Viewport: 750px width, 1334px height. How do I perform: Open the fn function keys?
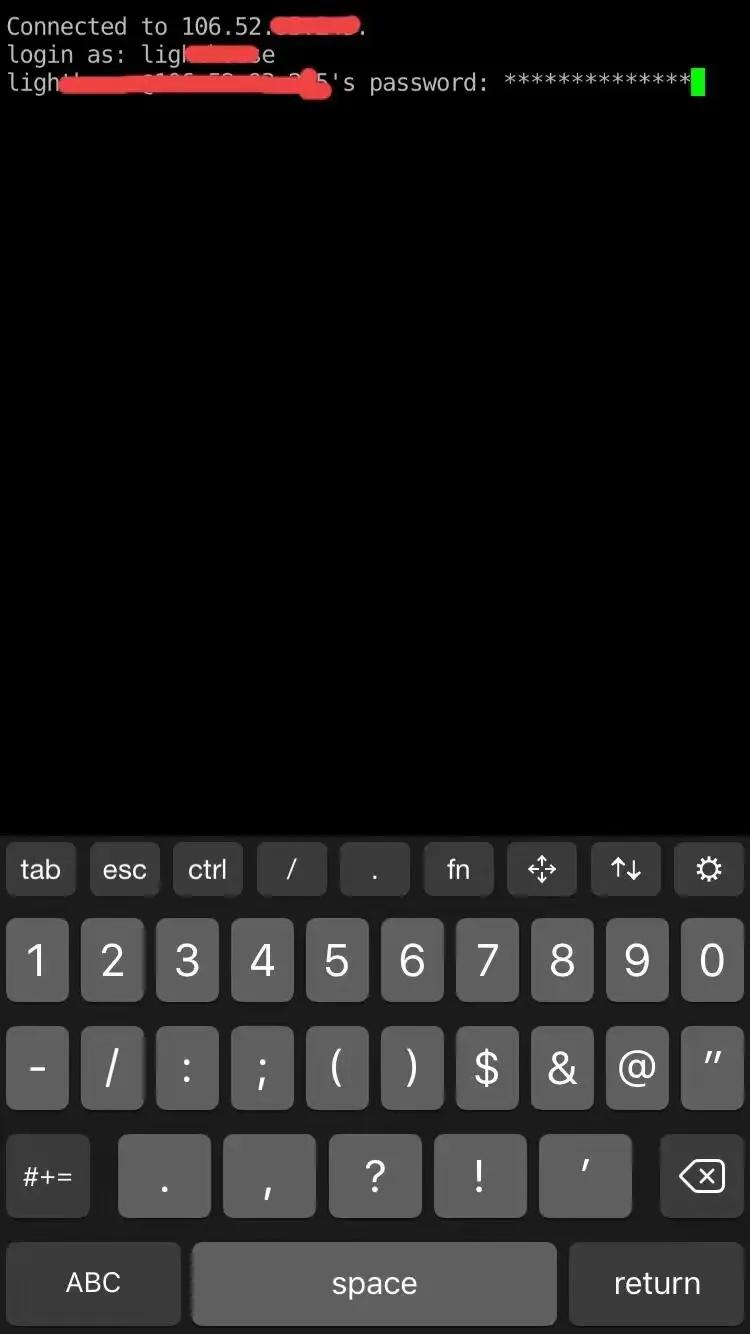coord(458,869)
